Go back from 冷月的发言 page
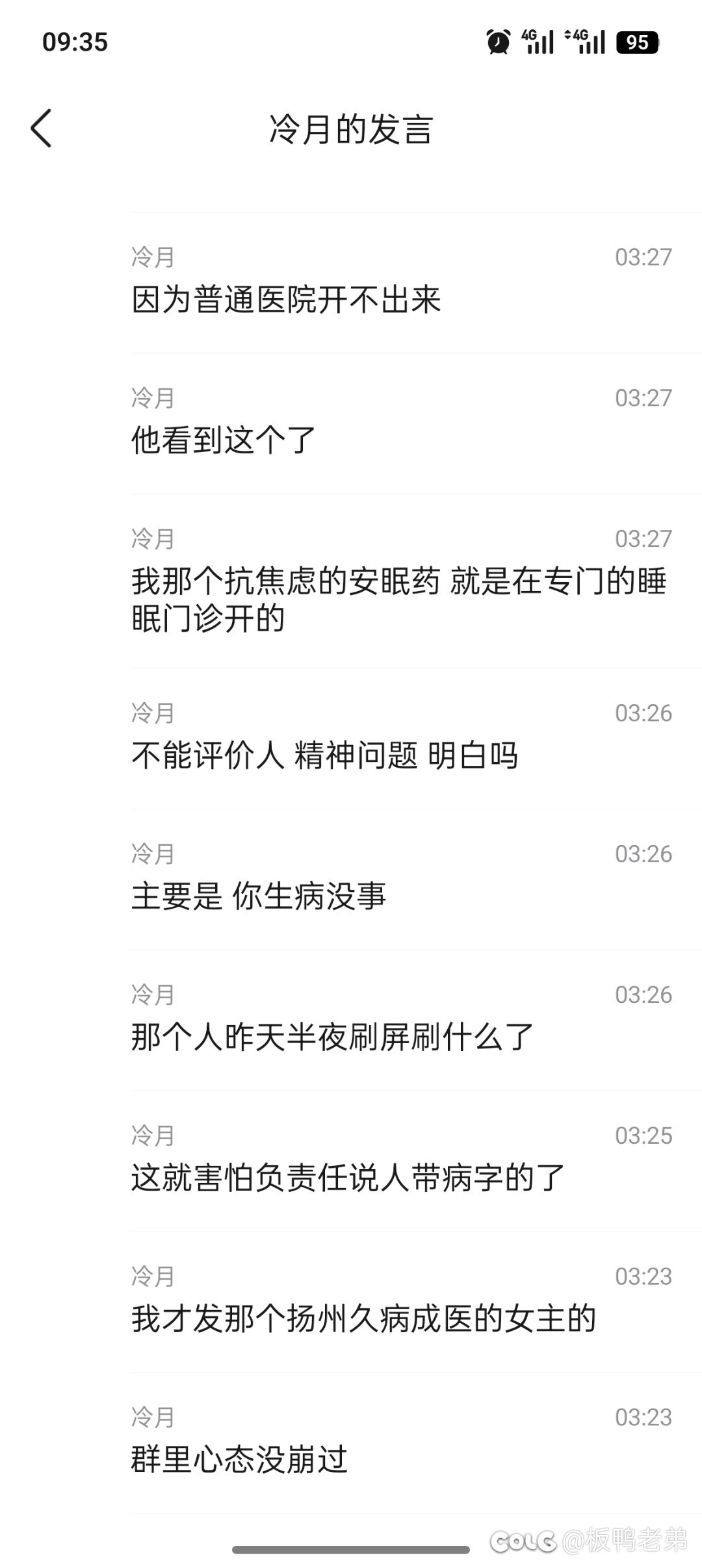This screenshot has width=702, height=1568. pyautogui.click(x=42, y=128)
